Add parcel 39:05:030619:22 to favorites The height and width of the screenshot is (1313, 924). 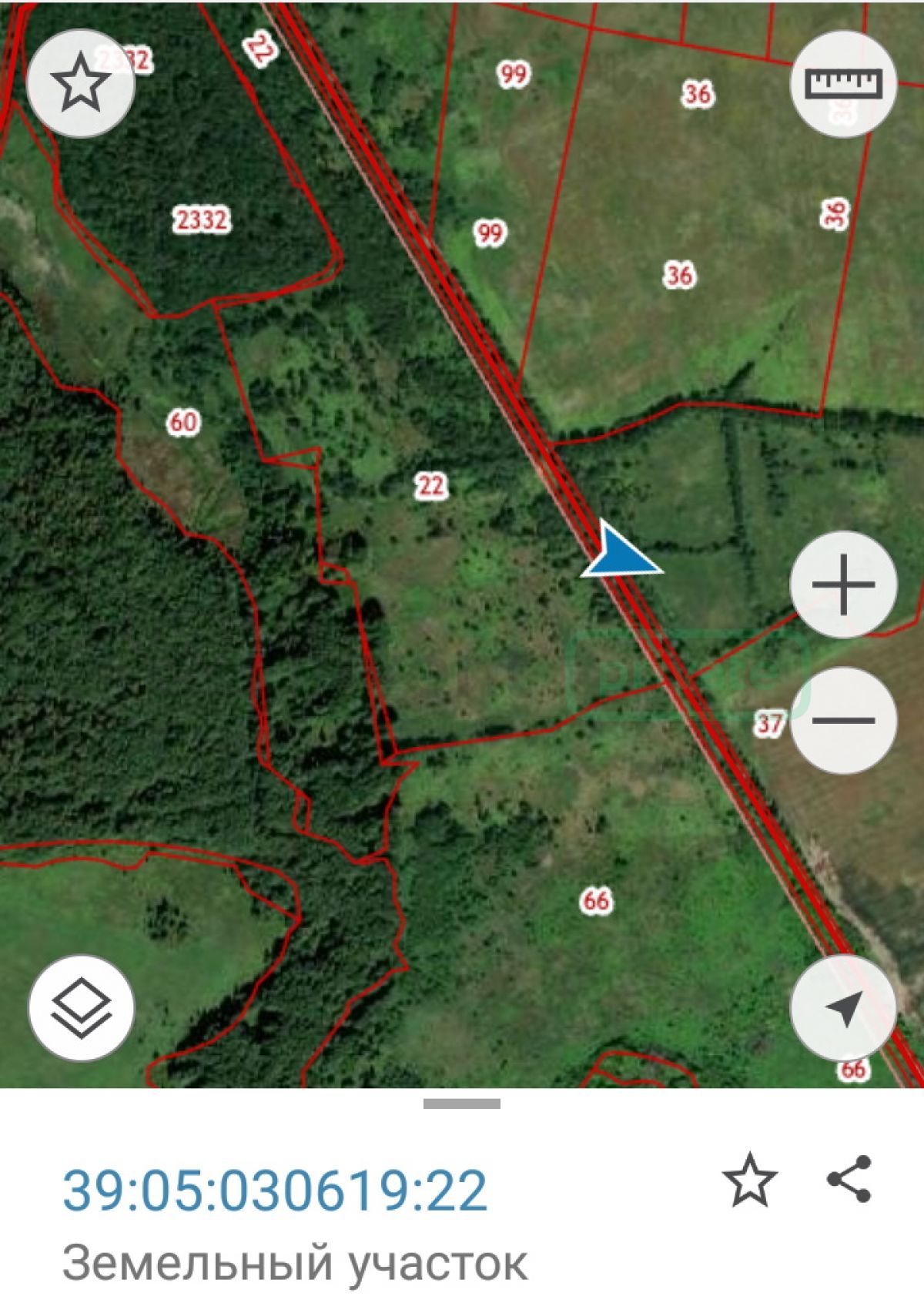pyautogui.click(x=749, y=1179)
